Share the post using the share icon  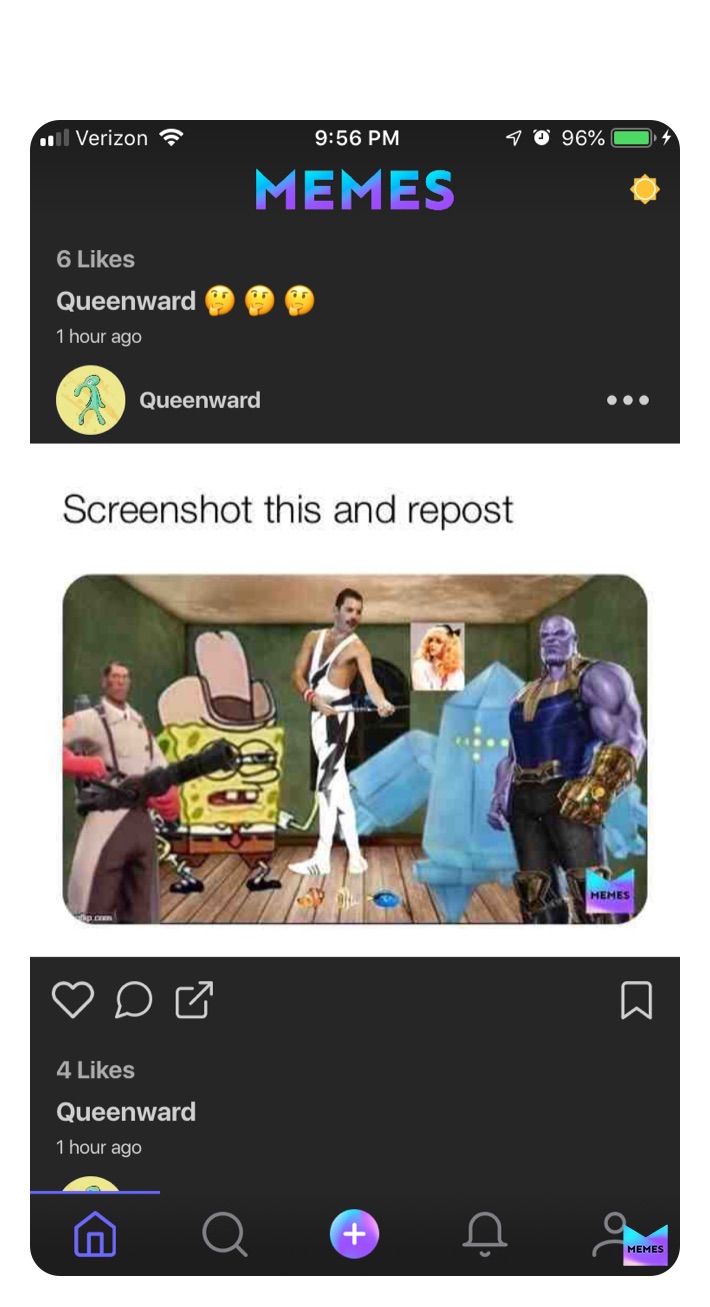point(194,999)
